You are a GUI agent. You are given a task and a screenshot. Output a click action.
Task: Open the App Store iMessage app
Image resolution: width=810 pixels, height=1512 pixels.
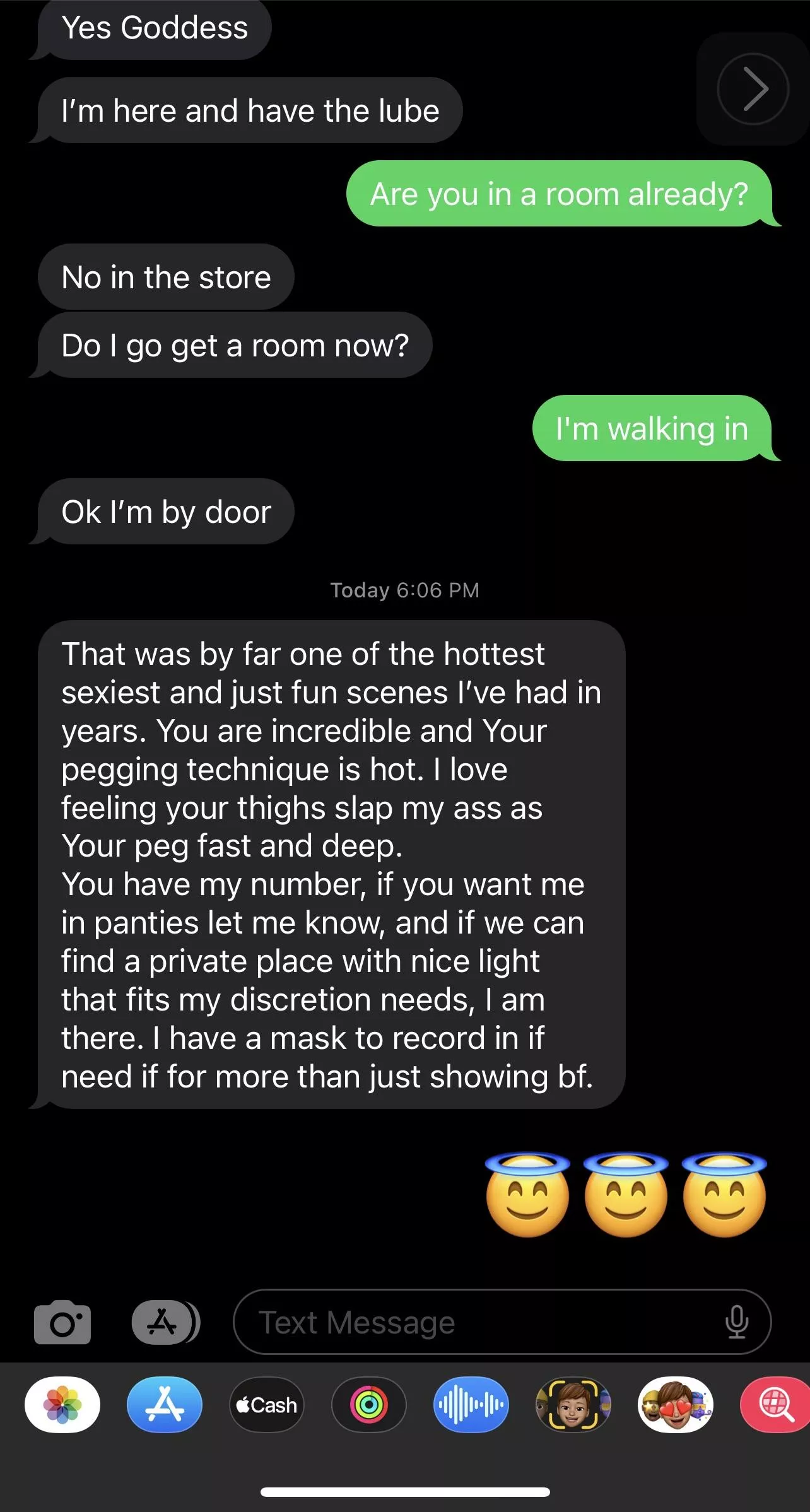(164, 1405)
